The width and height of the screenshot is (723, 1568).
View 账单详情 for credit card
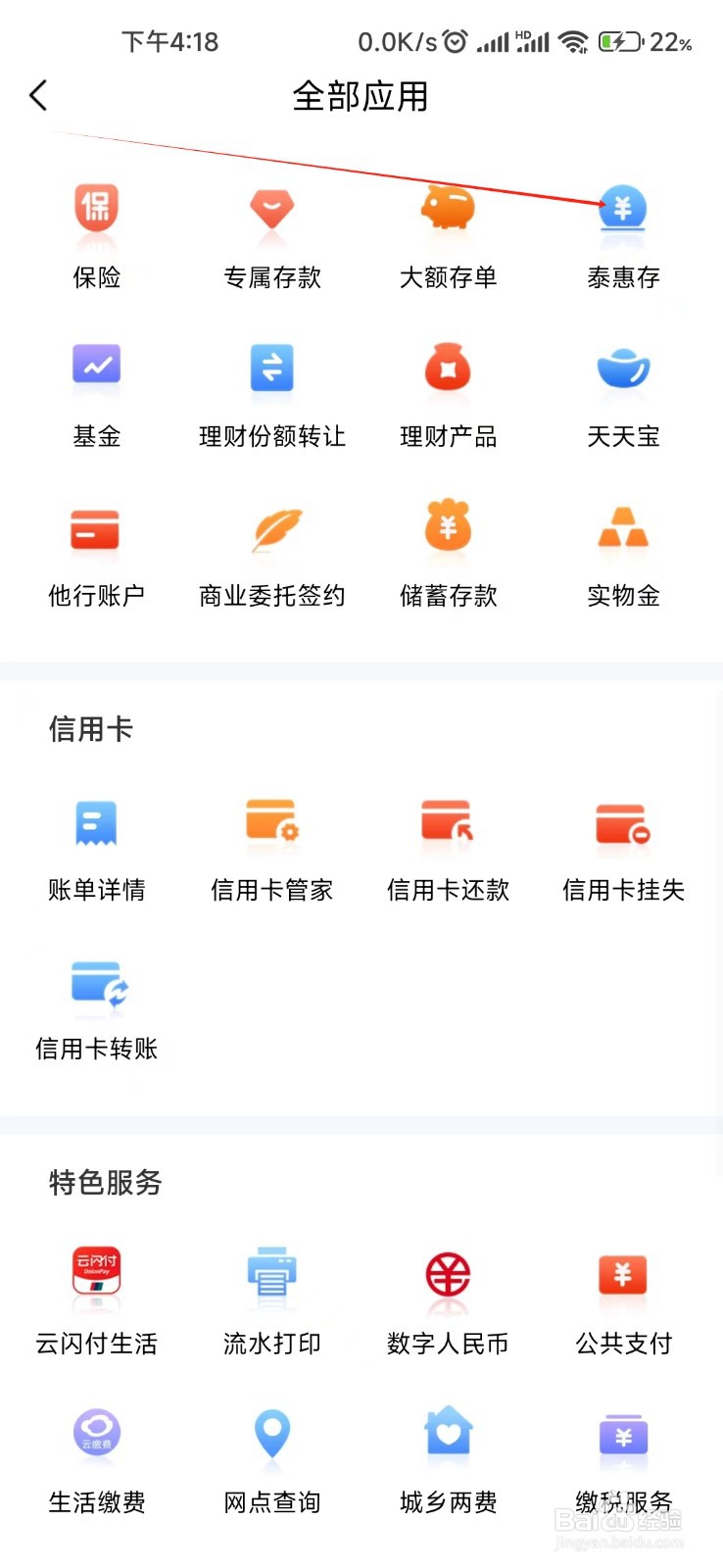(96, 851)
